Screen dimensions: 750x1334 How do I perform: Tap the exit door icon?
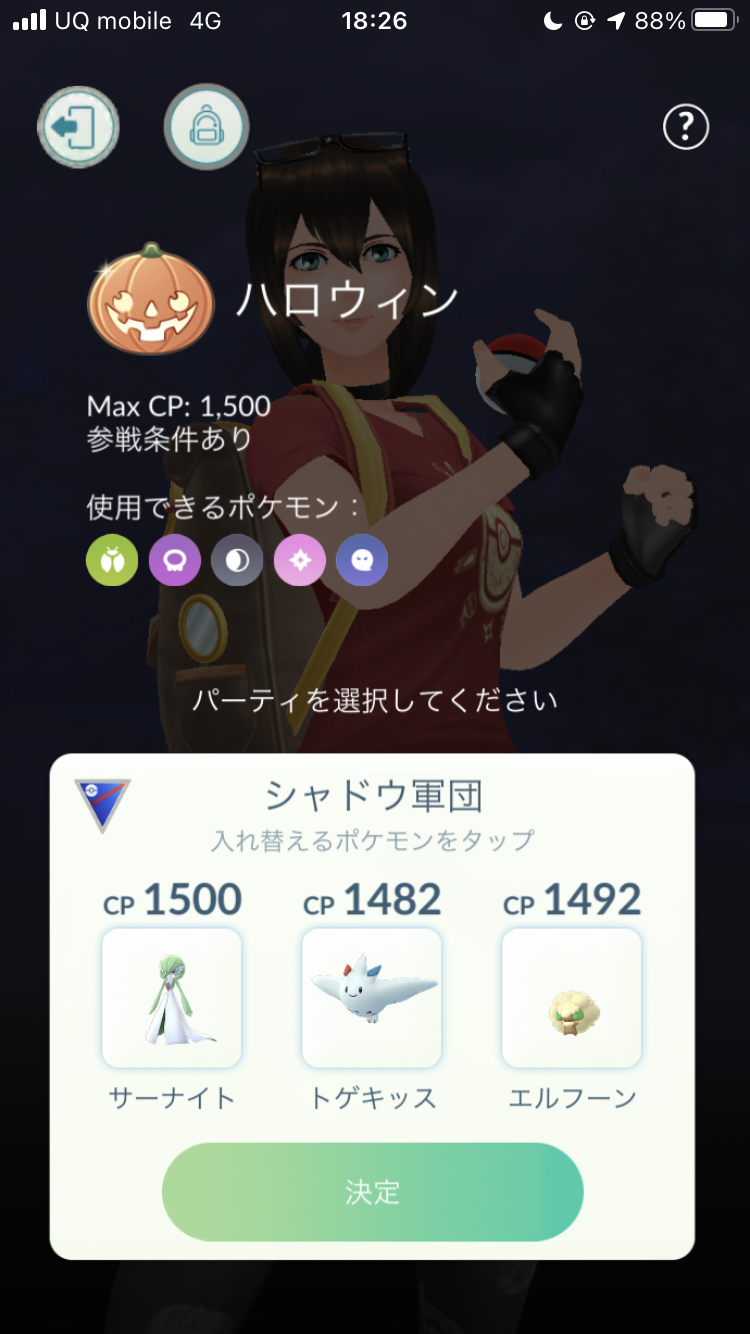78,127
